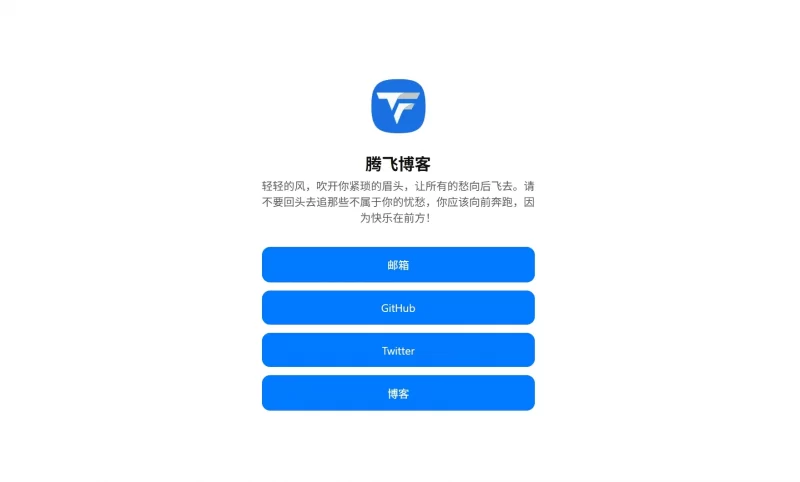
Task: Tap the 邮箱 button
Action: pos(398,265)
